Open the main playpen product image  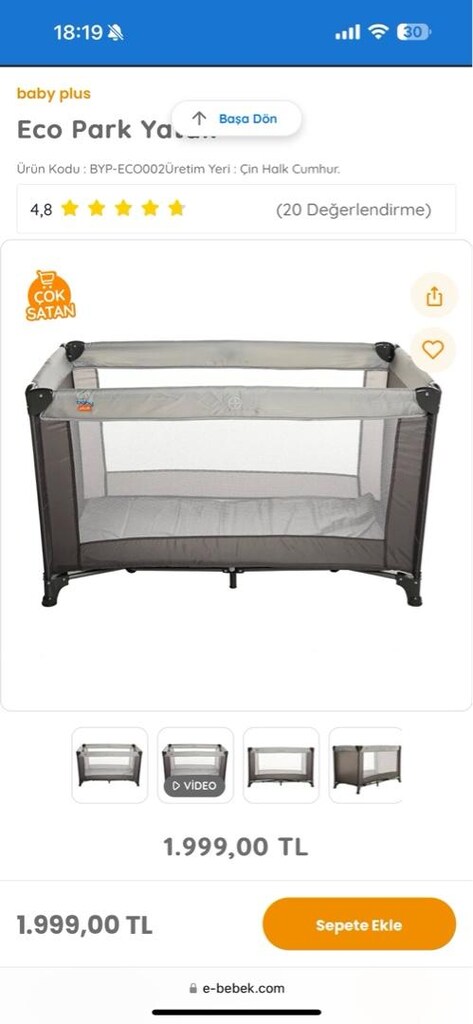click(233, 473)
